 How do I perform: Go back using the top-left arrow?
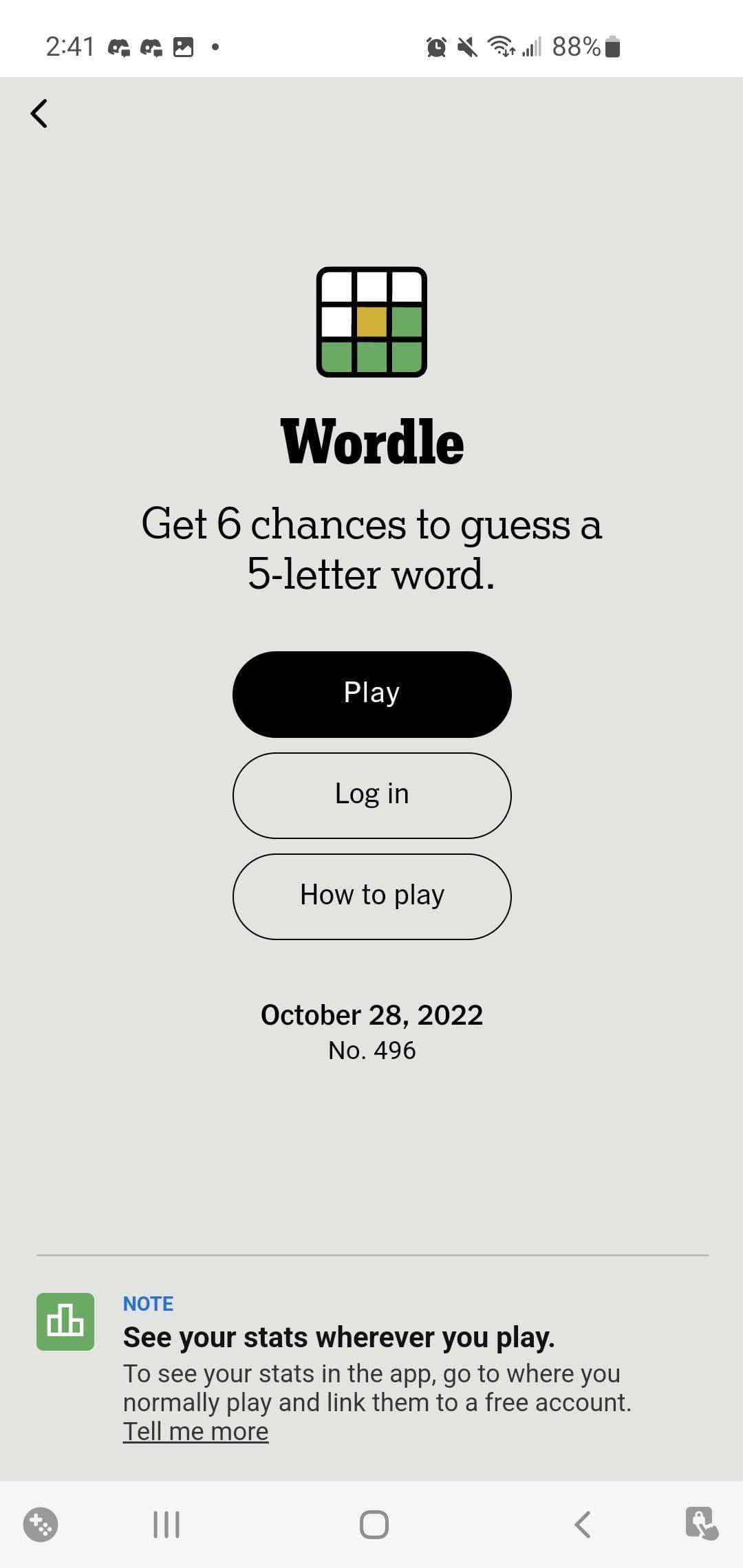(x=39, y=113)
